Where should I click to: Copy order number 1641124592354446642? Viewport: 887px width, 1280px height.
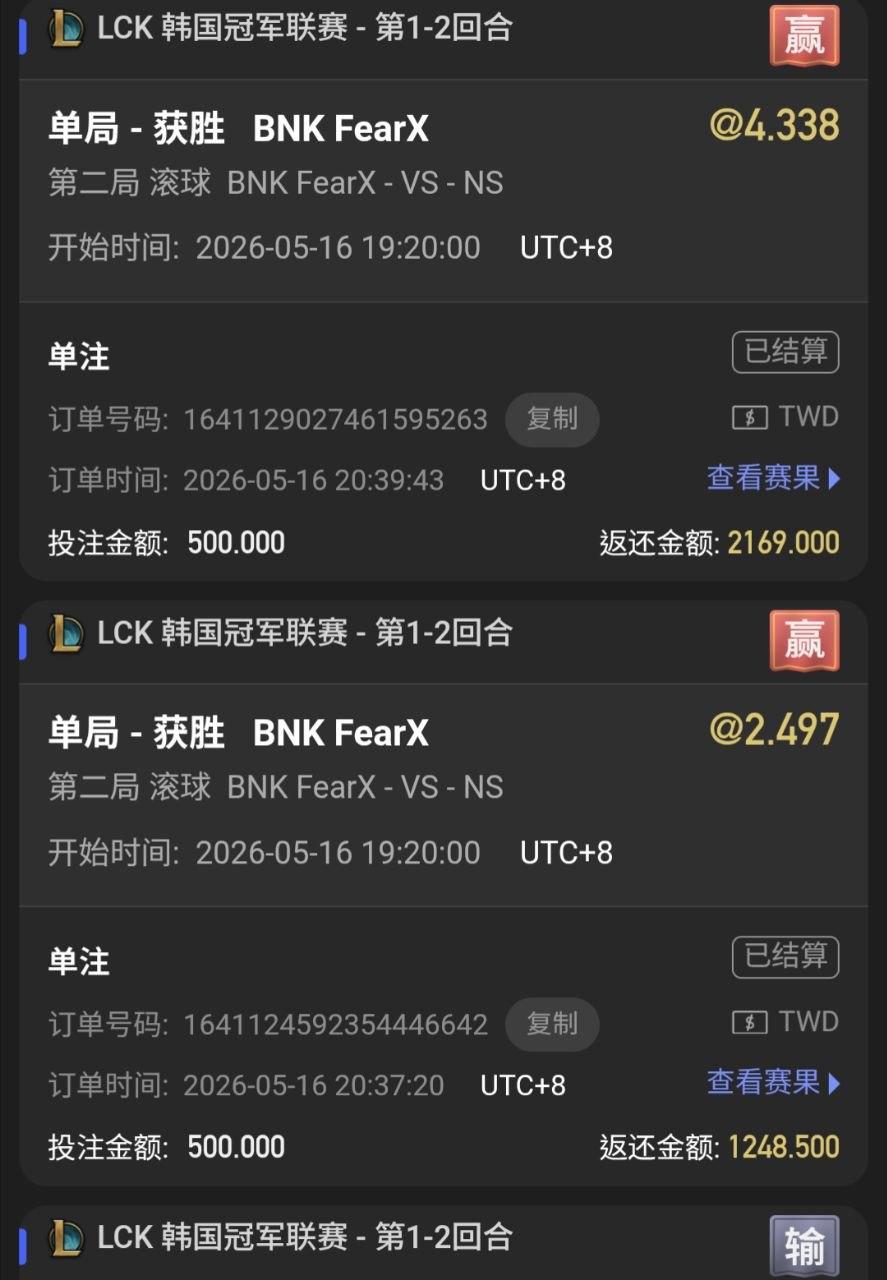[552, 1024]
